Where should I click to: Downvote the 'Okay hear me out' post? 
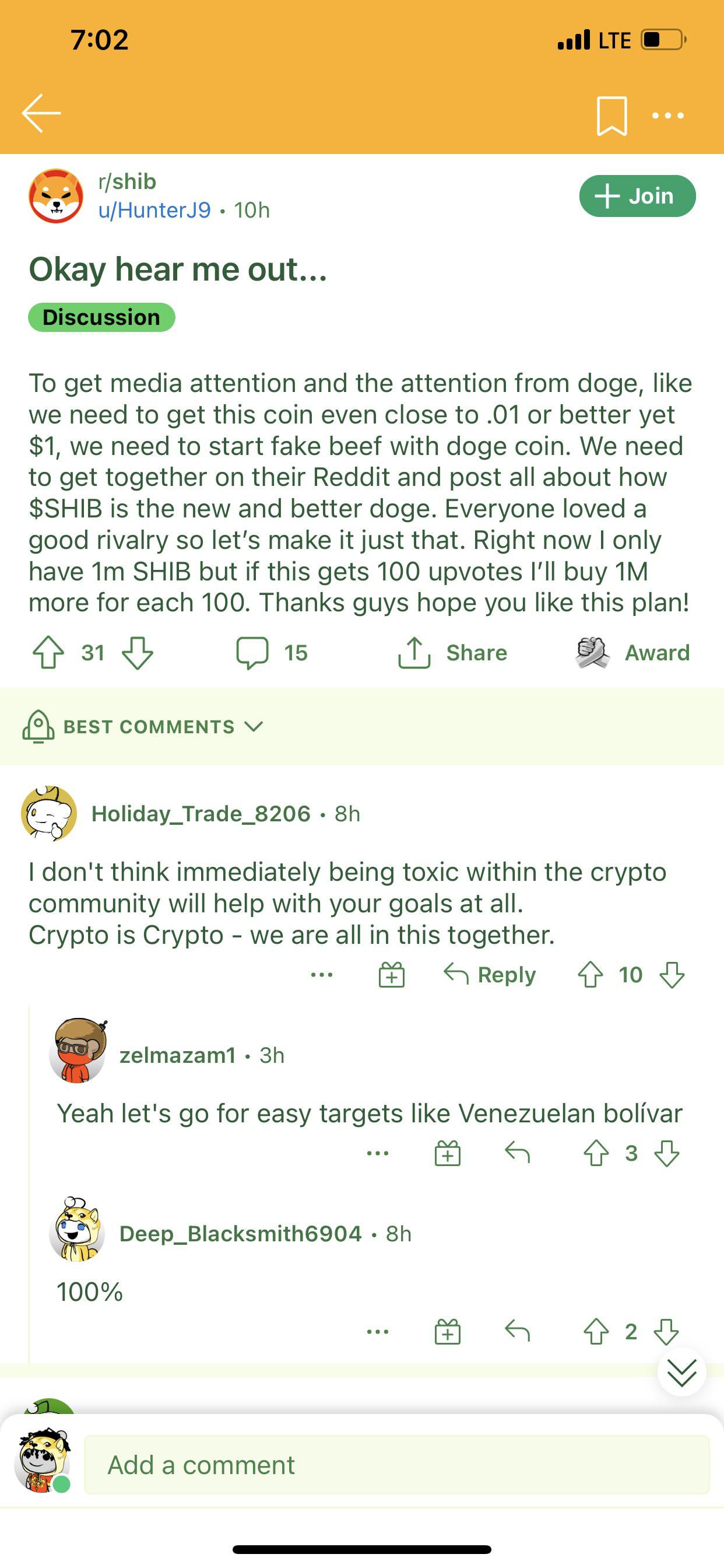point(138,653)
